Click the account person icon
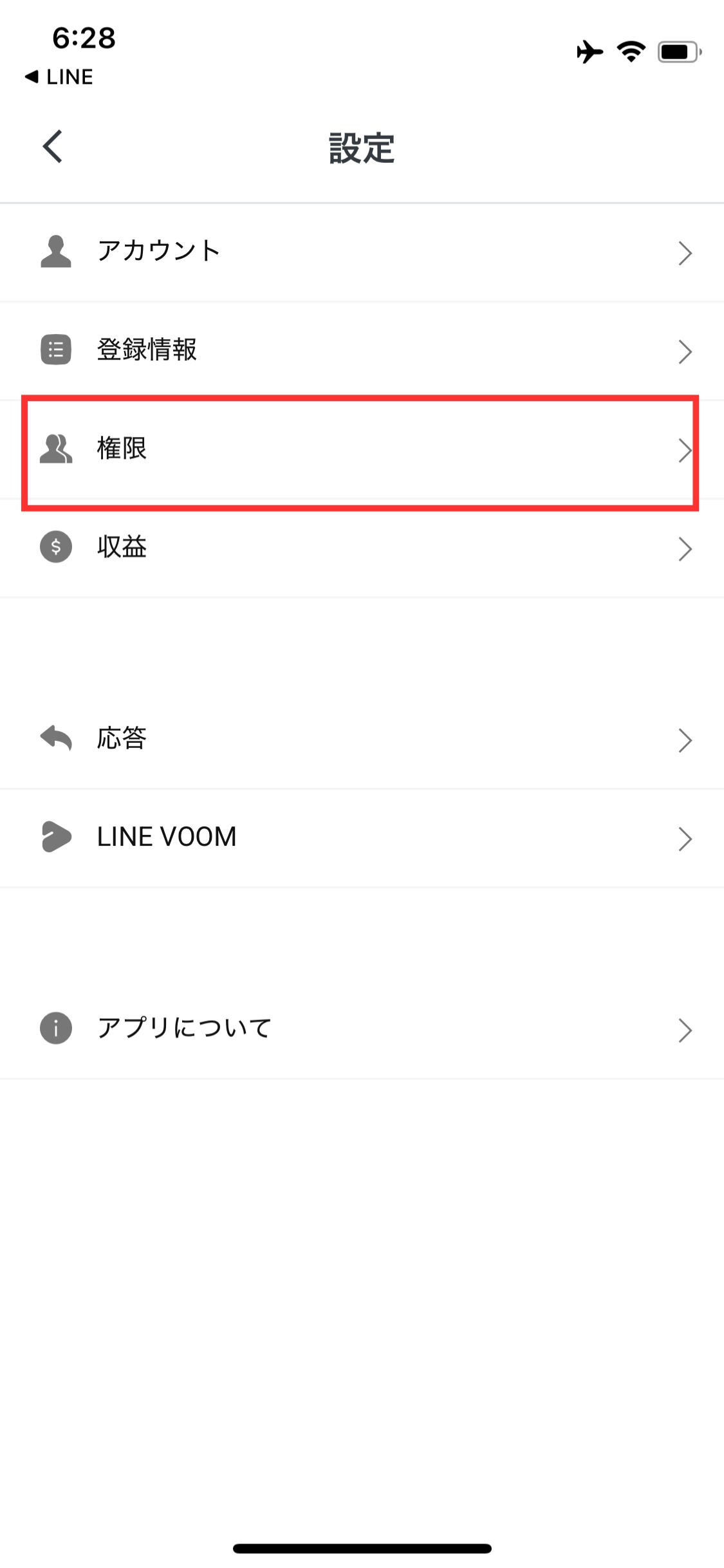This screenshot has height=1568, width=724. point(56,252)
